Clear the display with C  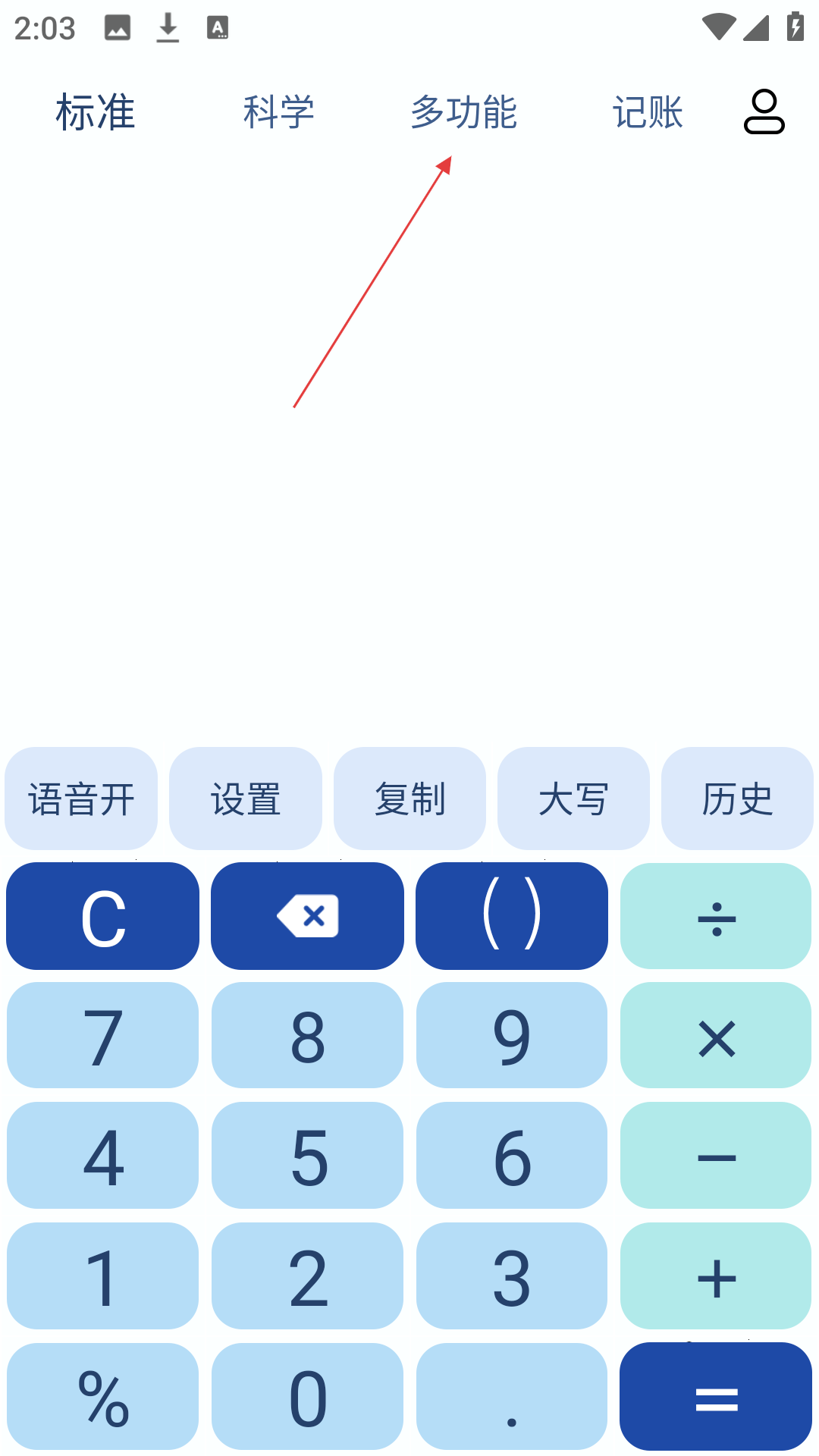click(x=102, y=916)
